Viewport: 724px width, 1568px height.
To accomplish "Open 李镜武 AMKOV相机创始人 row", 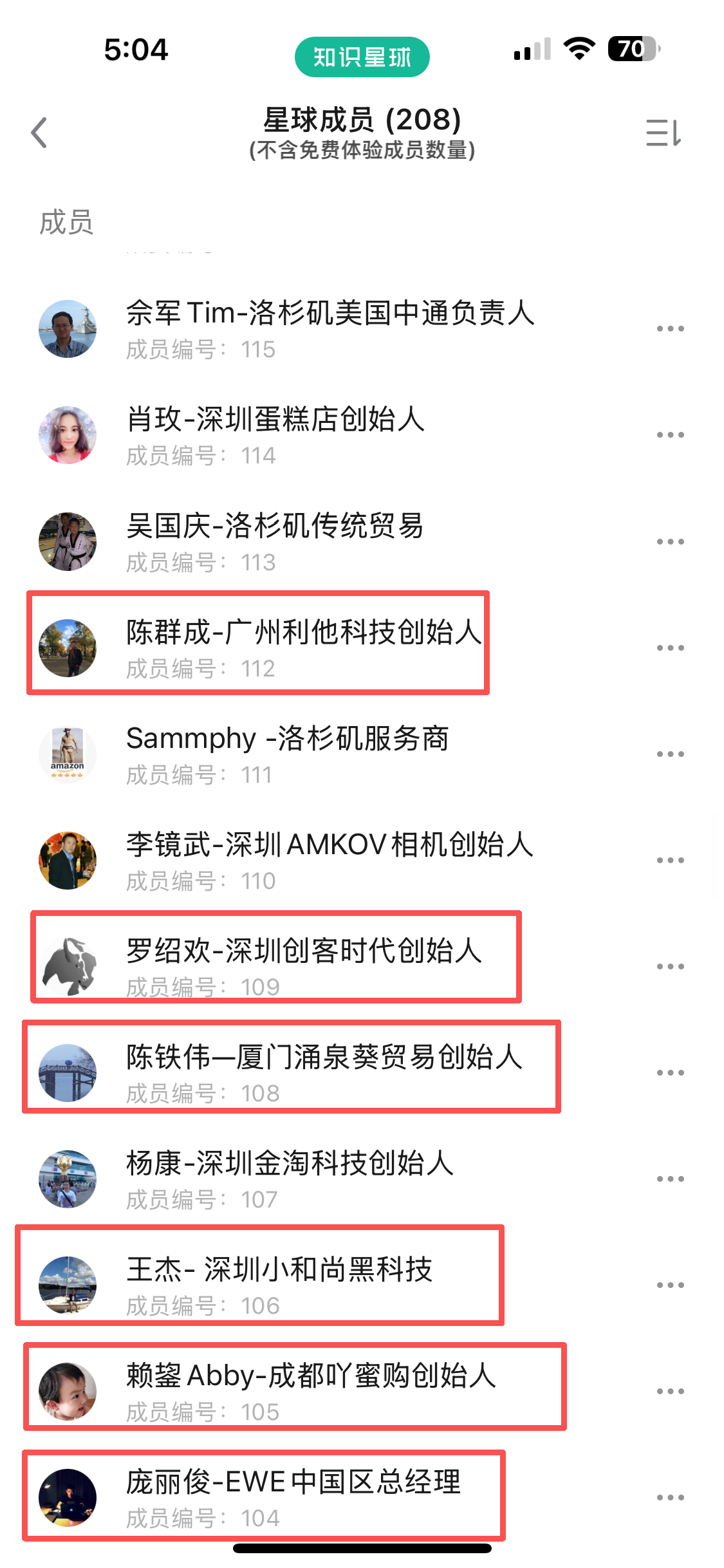I will click(330, 860).
